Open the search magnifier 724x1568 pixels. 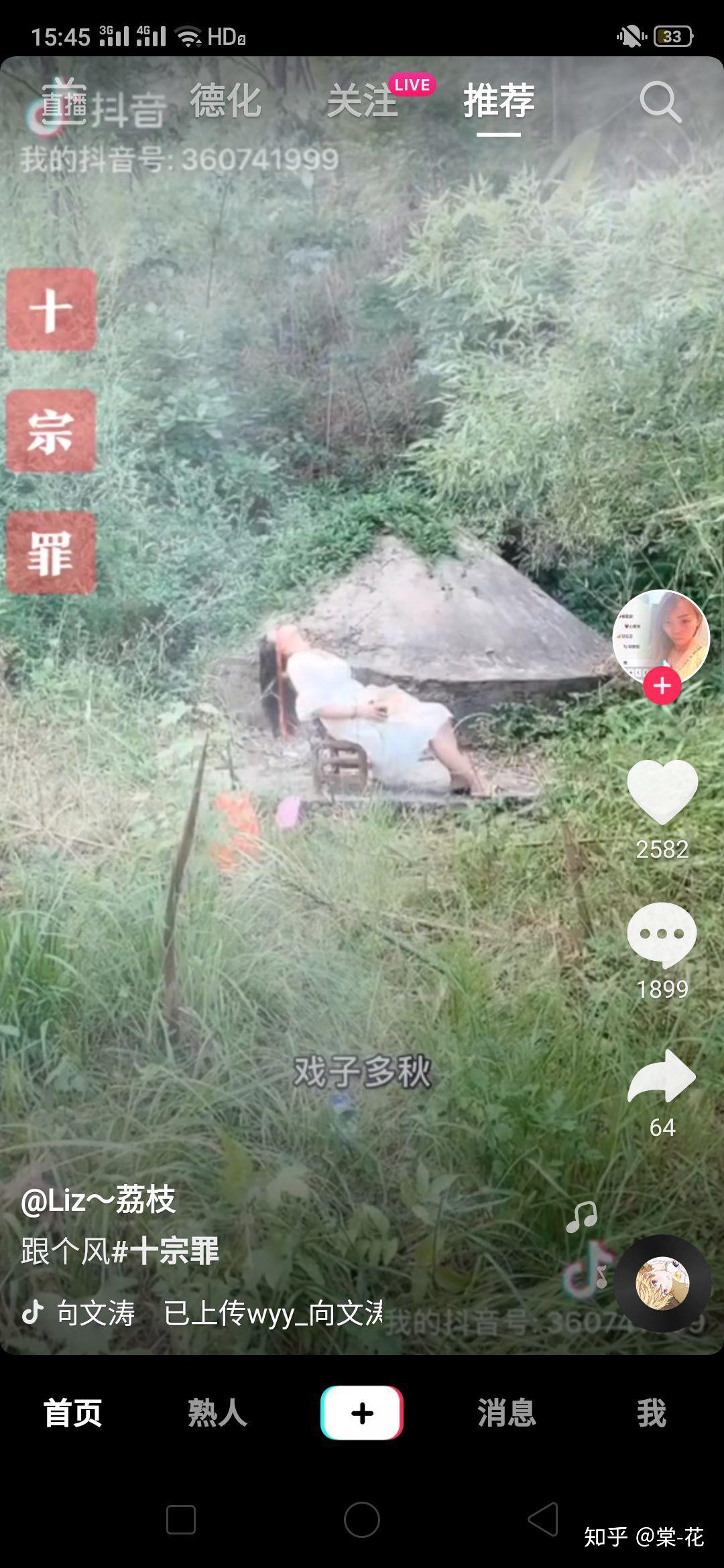pyautogui.click(x=660, y=102)
